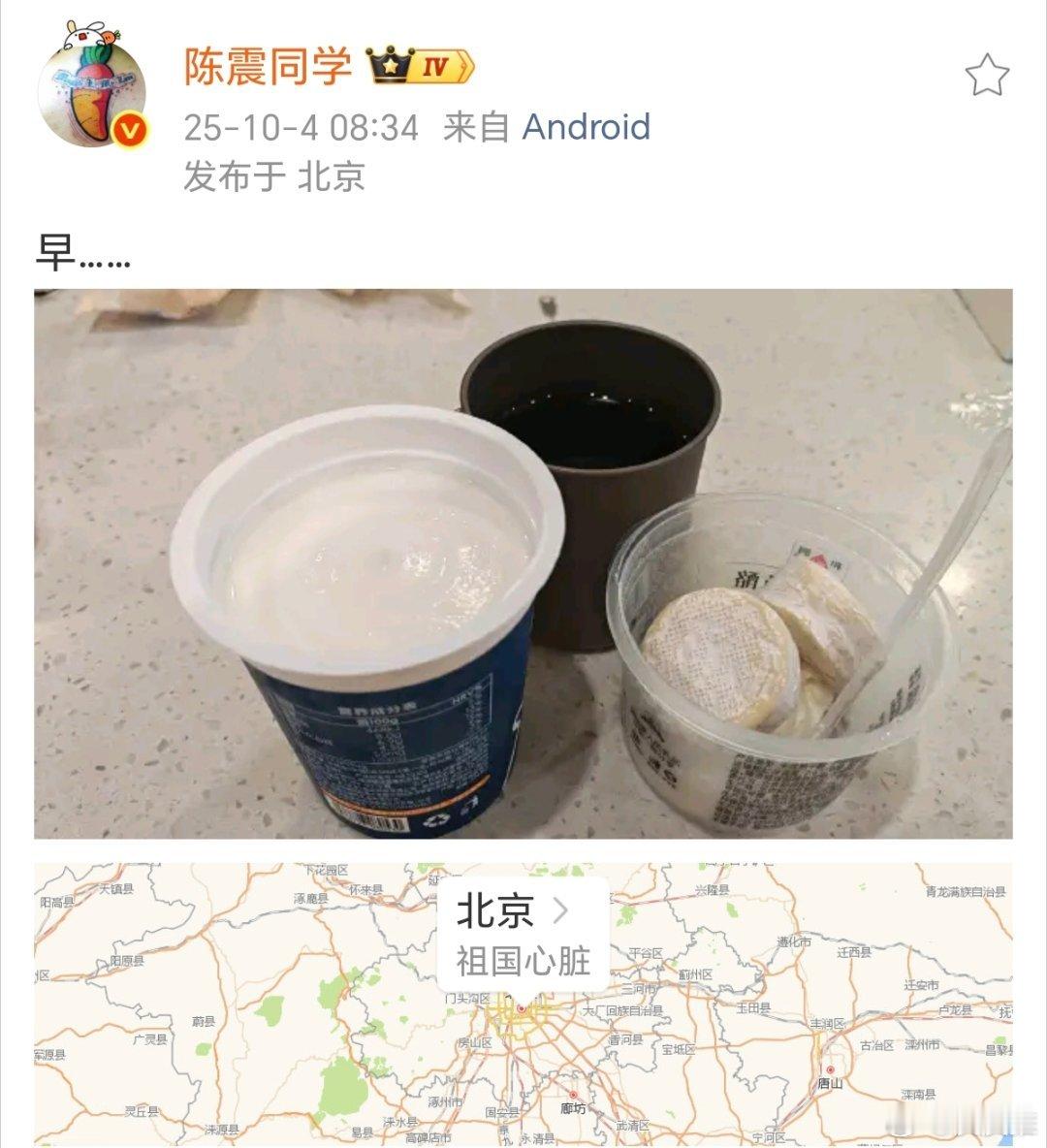Tap the username 陈震同学
Viewport: 1047px width, 1148px height.
[x=268, y=67]
